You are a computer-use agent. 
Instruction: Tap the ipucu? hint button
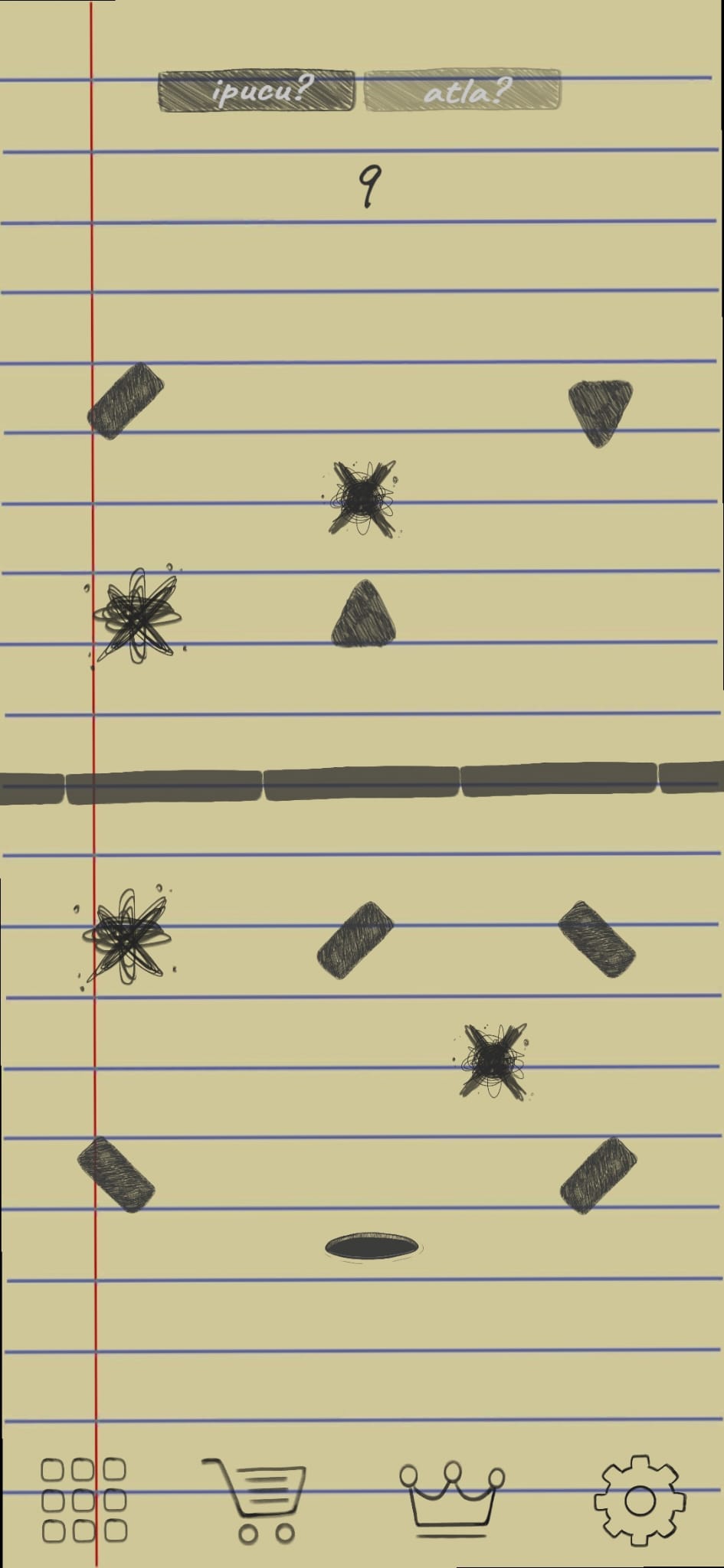click(x=257, y=92)
